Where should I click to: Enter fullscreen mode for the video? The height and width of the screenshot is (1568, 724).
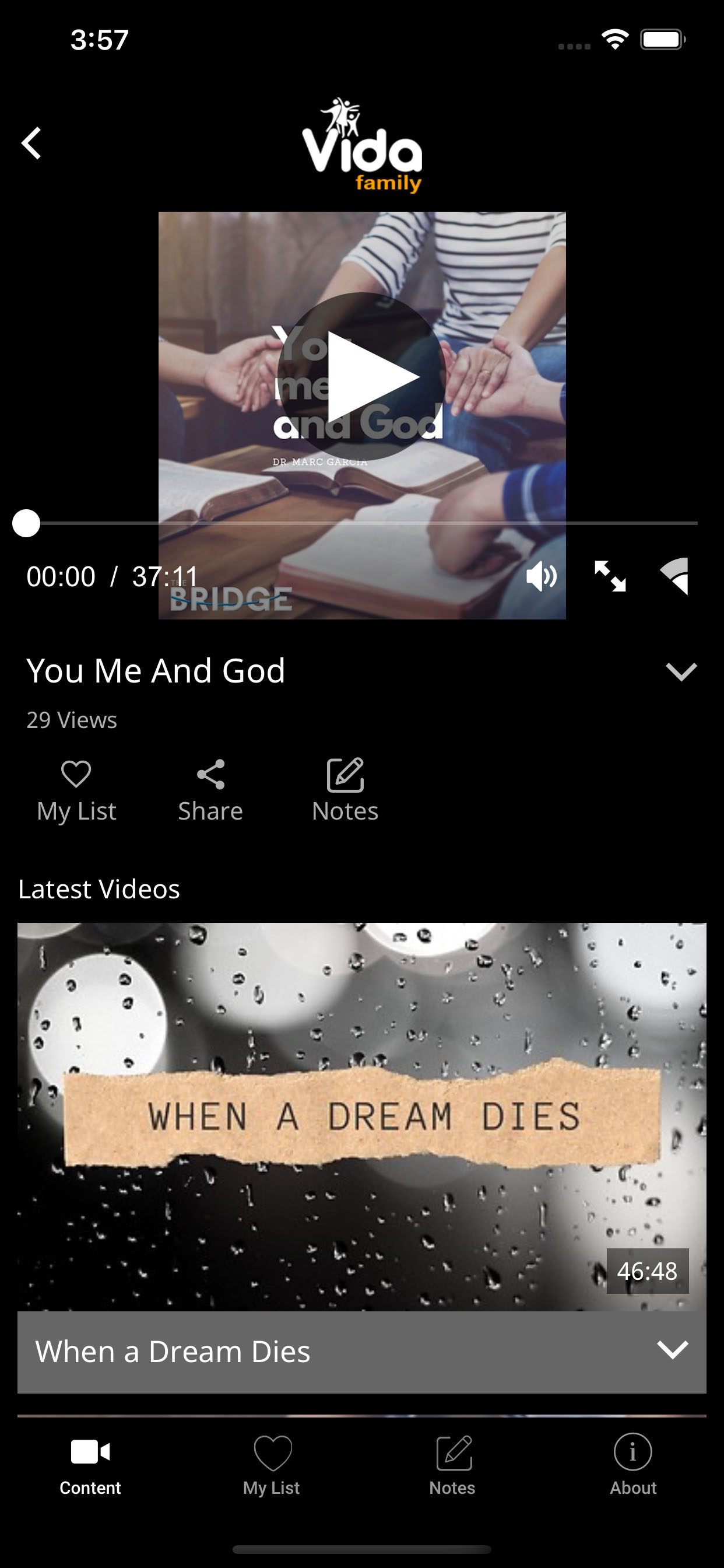point(610,576)
